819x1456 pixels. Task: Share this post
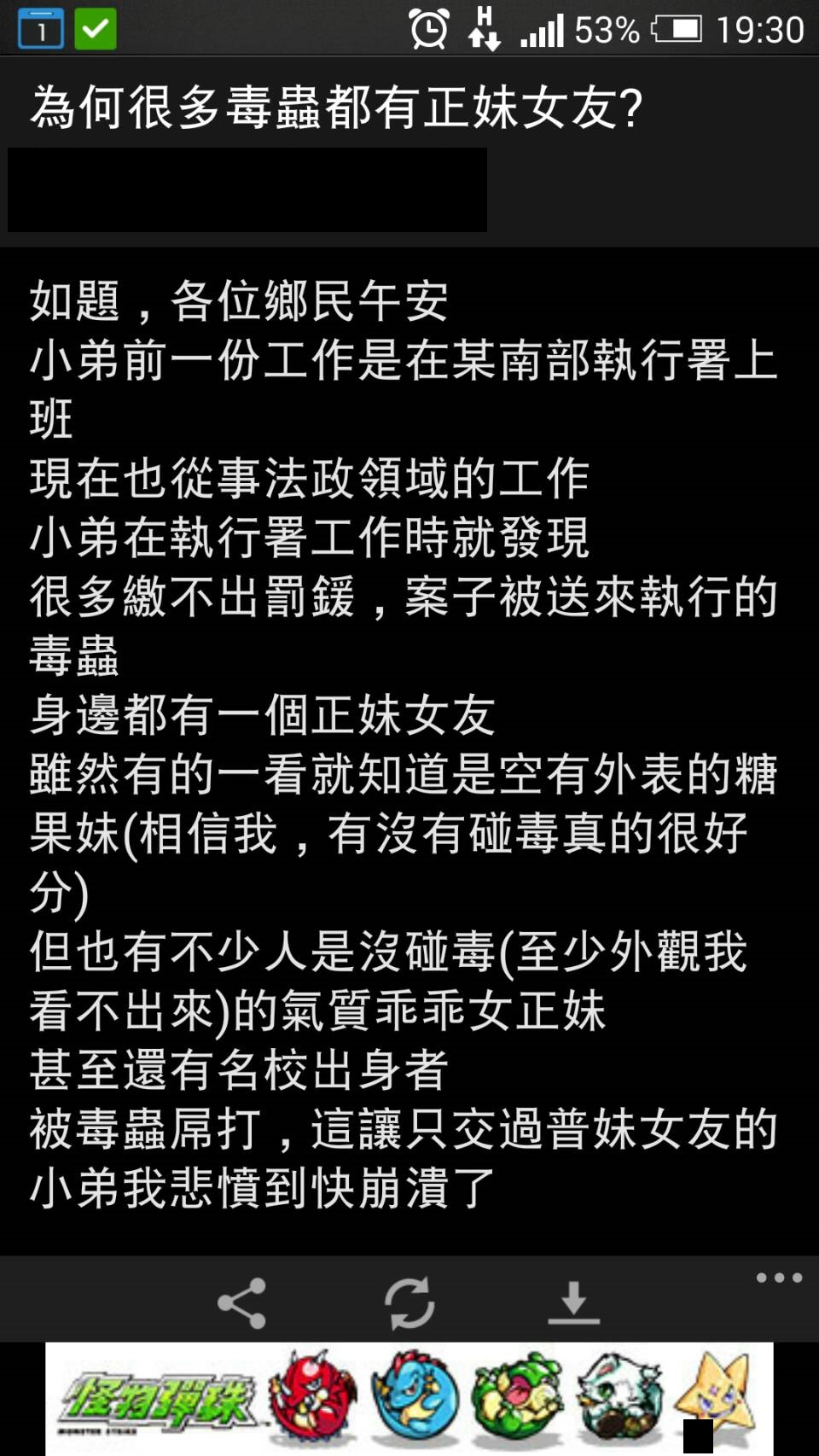pyautogui.click(x=242, y=1302)
